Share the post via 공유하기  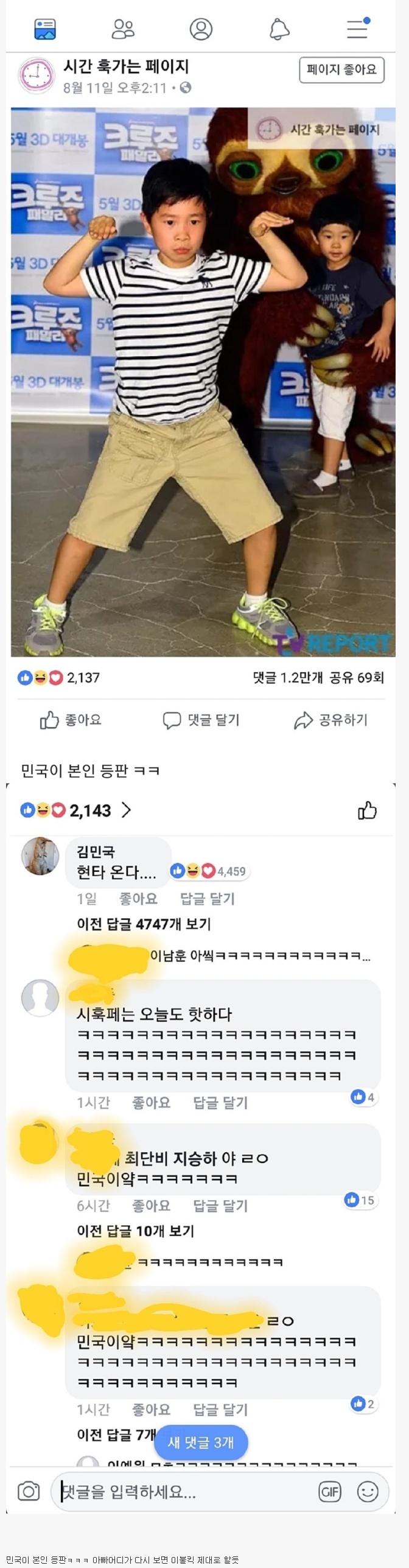coord(331,720)
